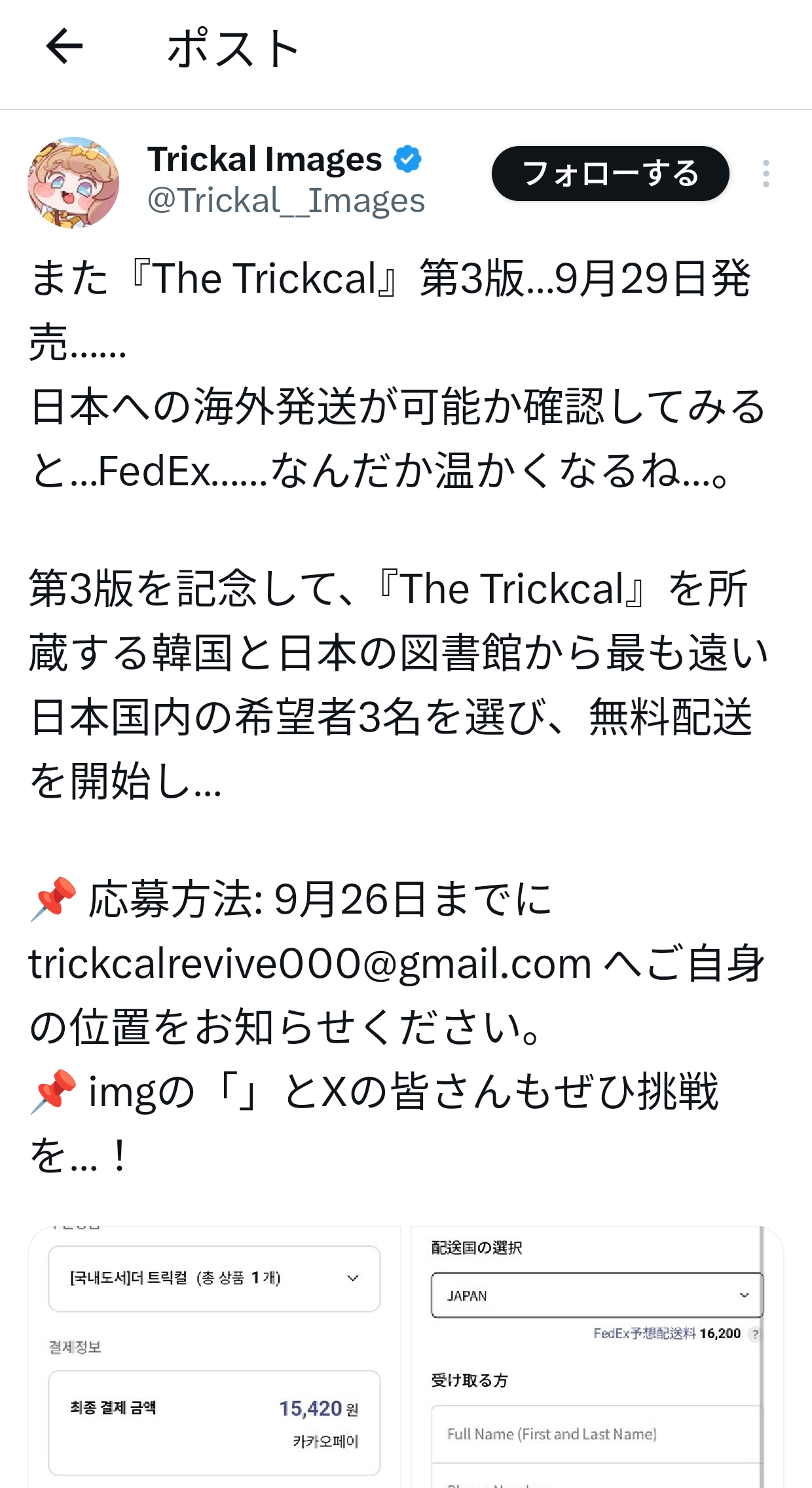Tap the フォローする follow button

tap(610, 174)
